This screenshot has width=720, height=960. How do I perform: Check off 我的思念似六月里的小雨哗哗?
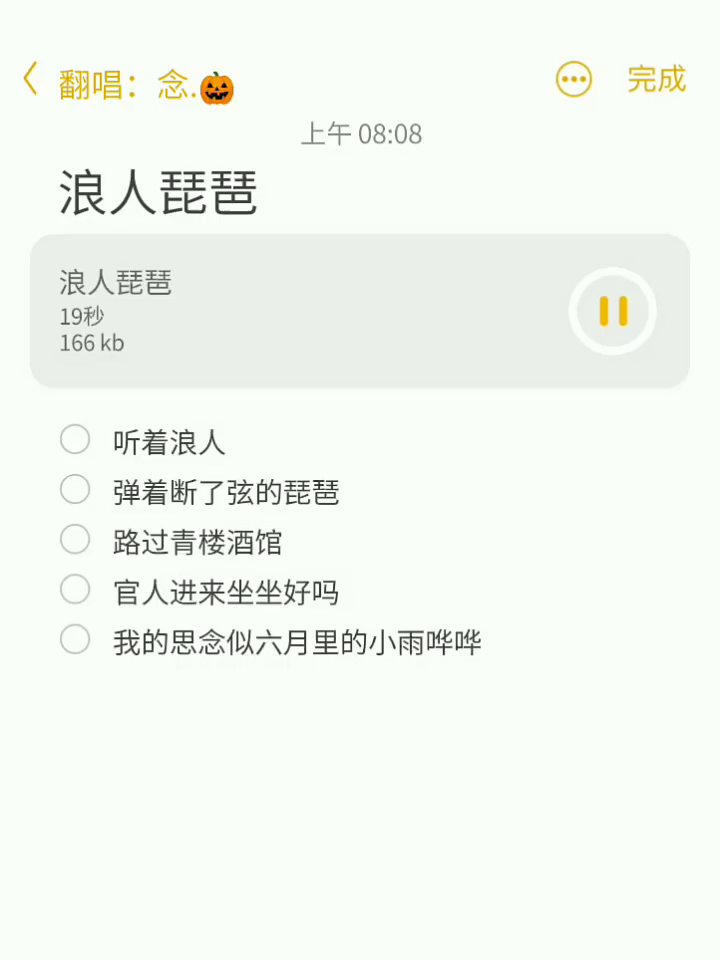point(75,640)
